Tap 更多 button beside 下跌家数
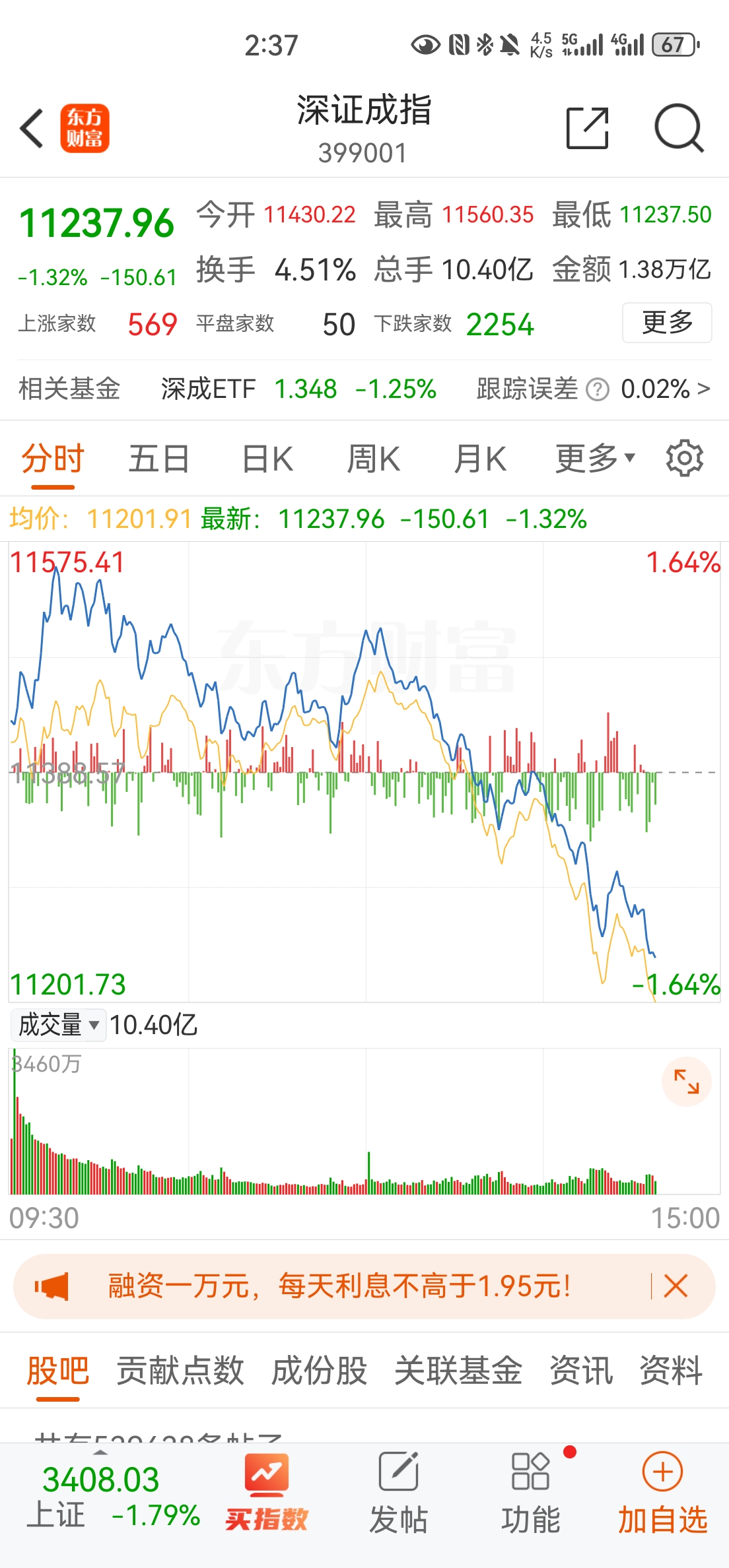Image resolution: width=729 pixels, height=1568 pixels. [x=666, y=323]
